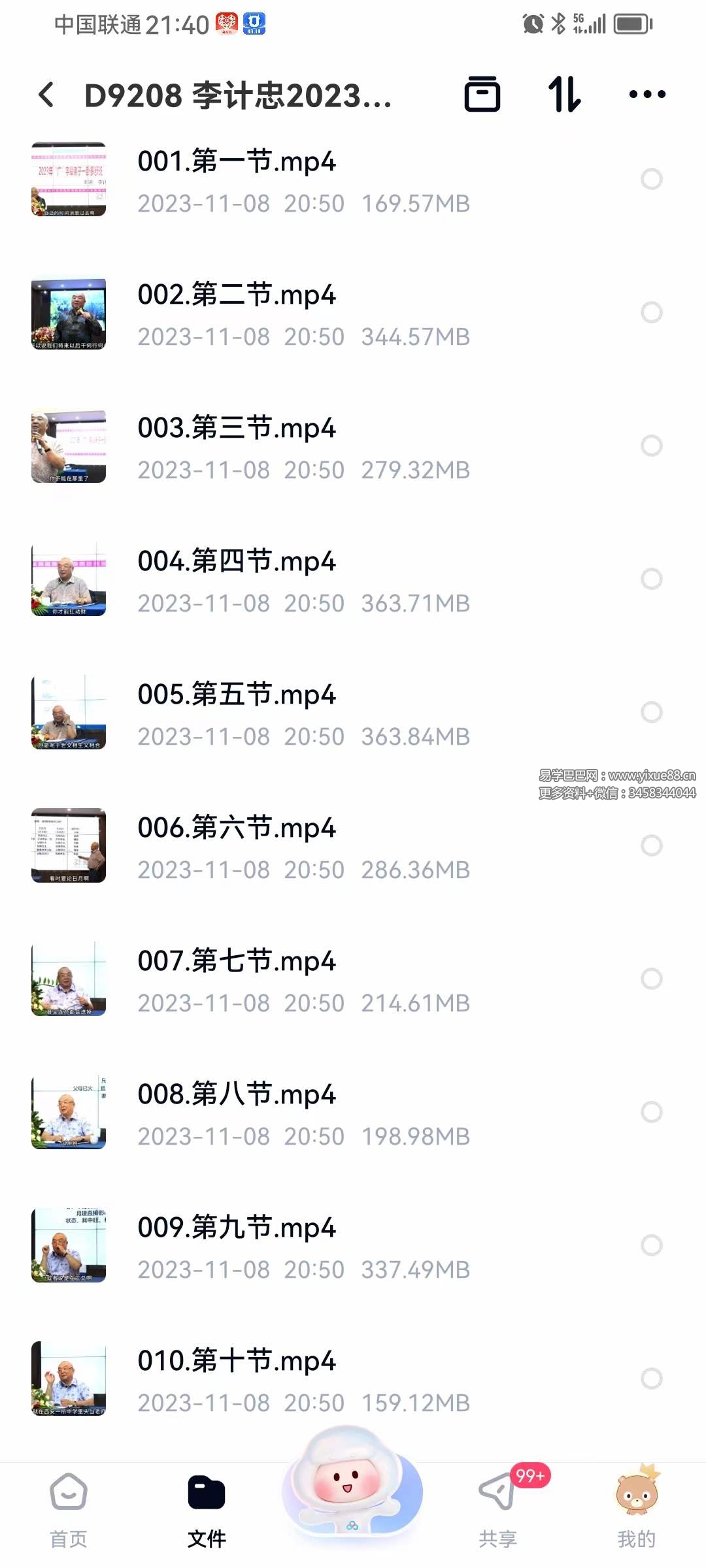Select the circle next to 001.第一节.mp4
Screen dimensions: 706x1568
point(652,179)
